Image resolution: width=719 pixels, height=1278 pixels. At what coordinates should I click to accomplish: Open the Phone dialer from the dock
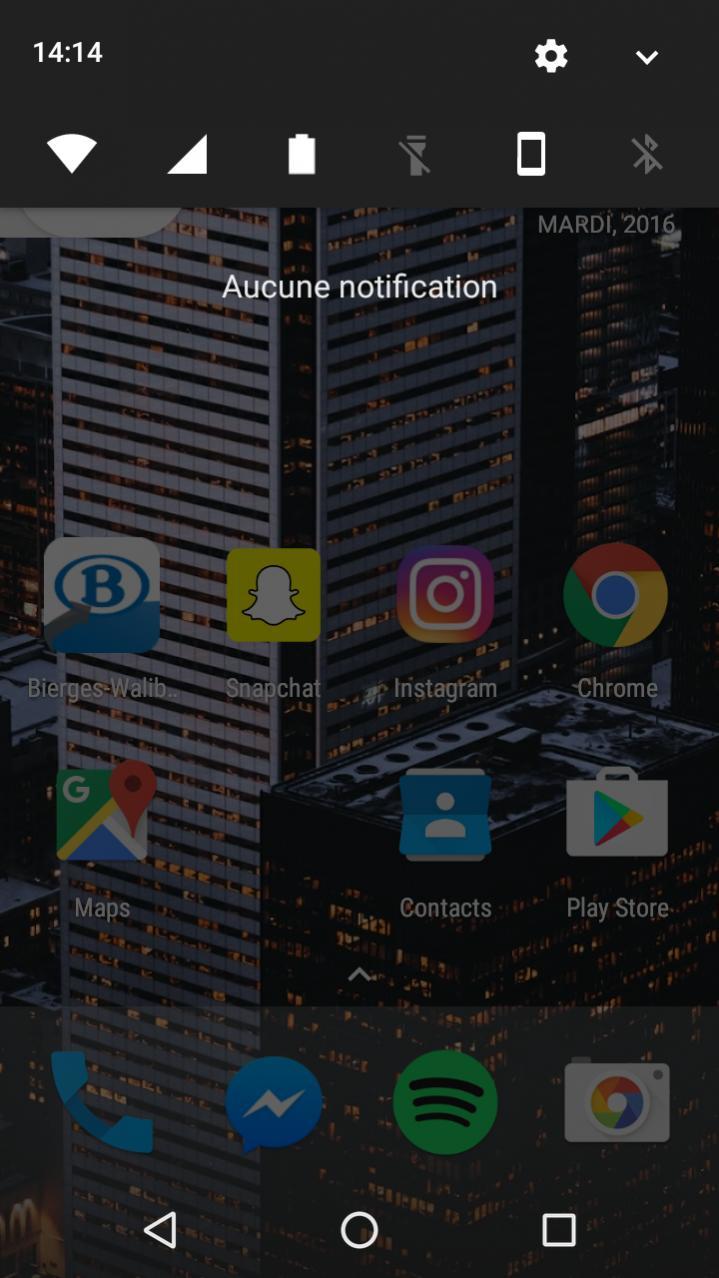tap(102, 1102)
